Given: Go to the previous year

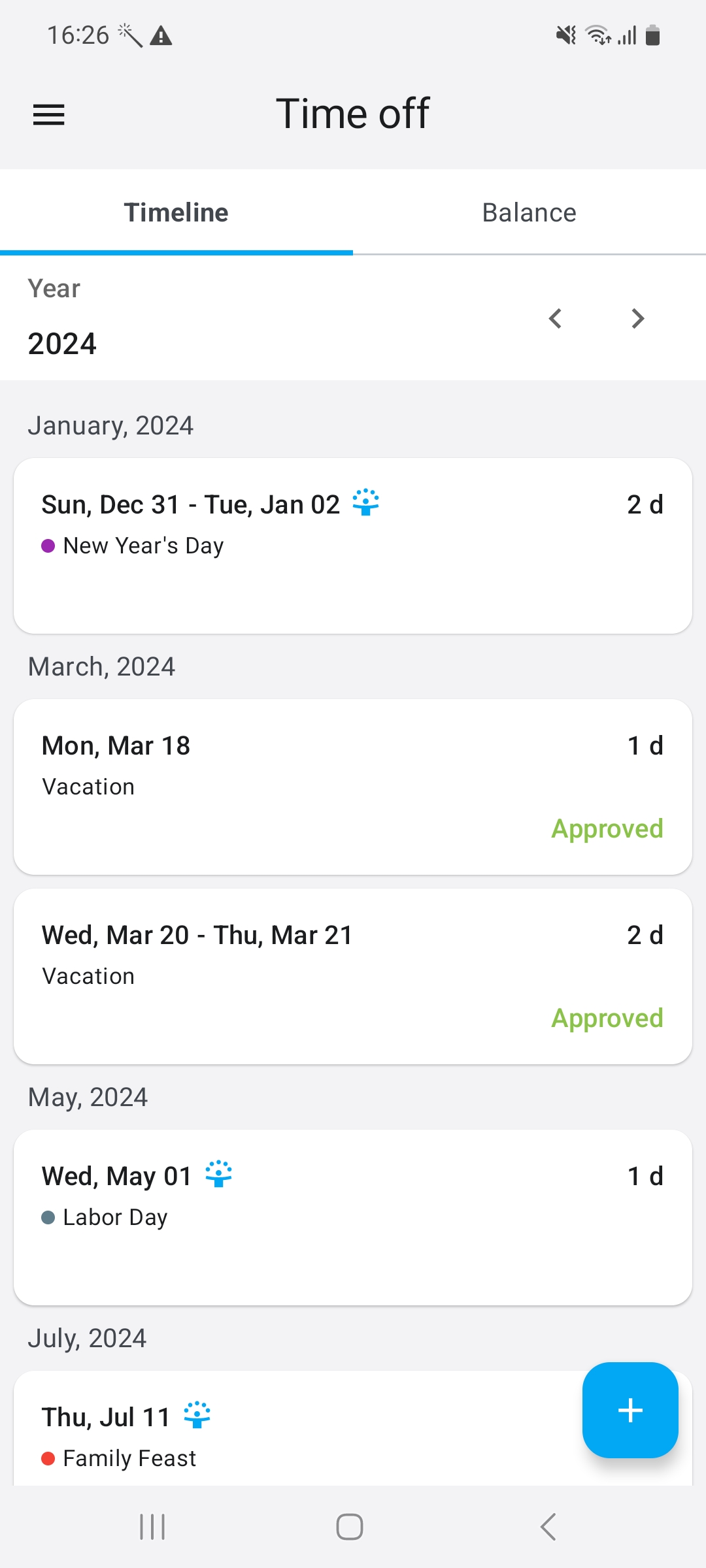Looking at the screenshot, I should (x=554, y=319).
